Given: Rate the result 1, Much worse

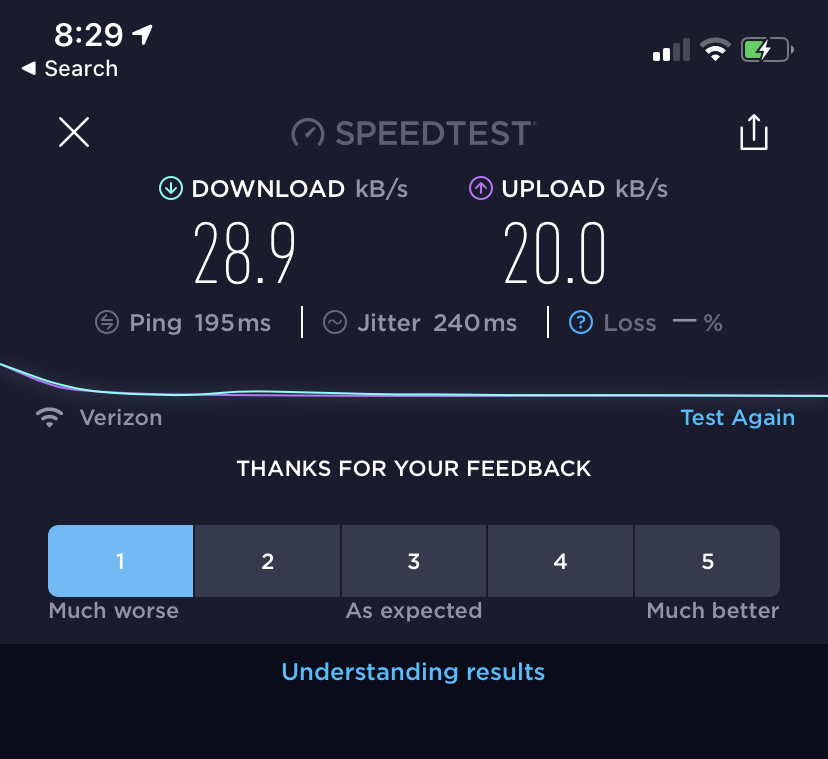Looking at the screenshot, I should coord(120,561).
